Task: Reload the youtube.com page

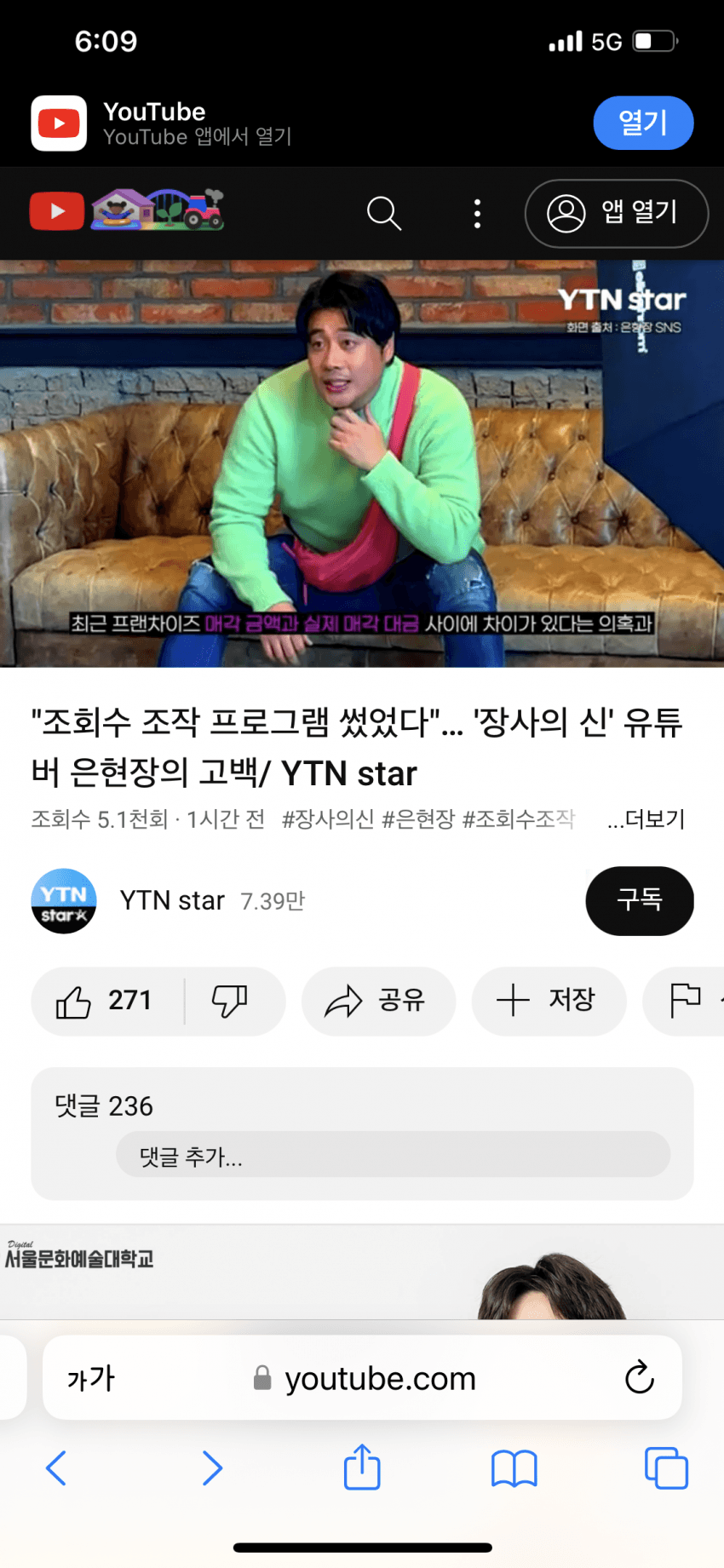Action: point(639,1377)
